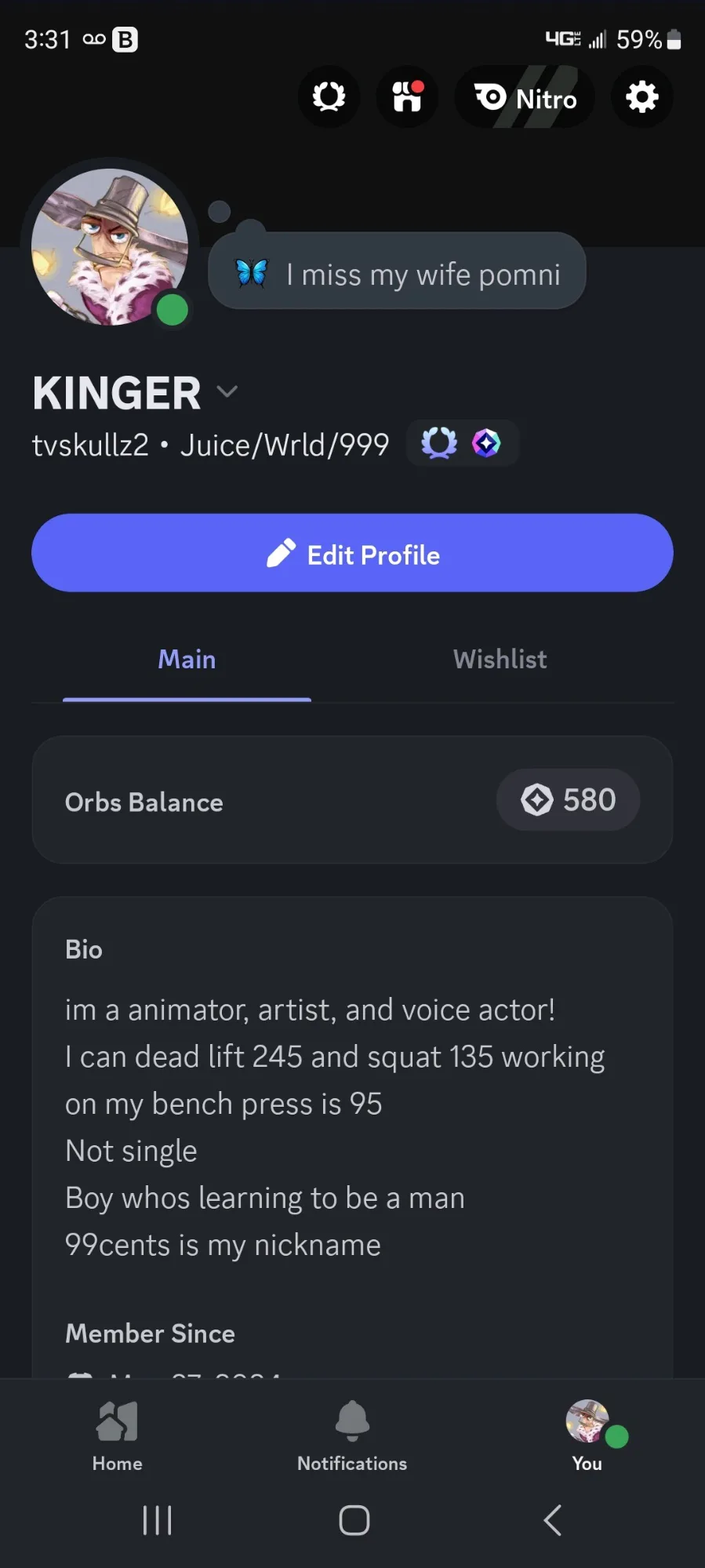Viewport: 705px width, 1568px height.
Task: Open the Nitro button
Action: click(525, 97)
